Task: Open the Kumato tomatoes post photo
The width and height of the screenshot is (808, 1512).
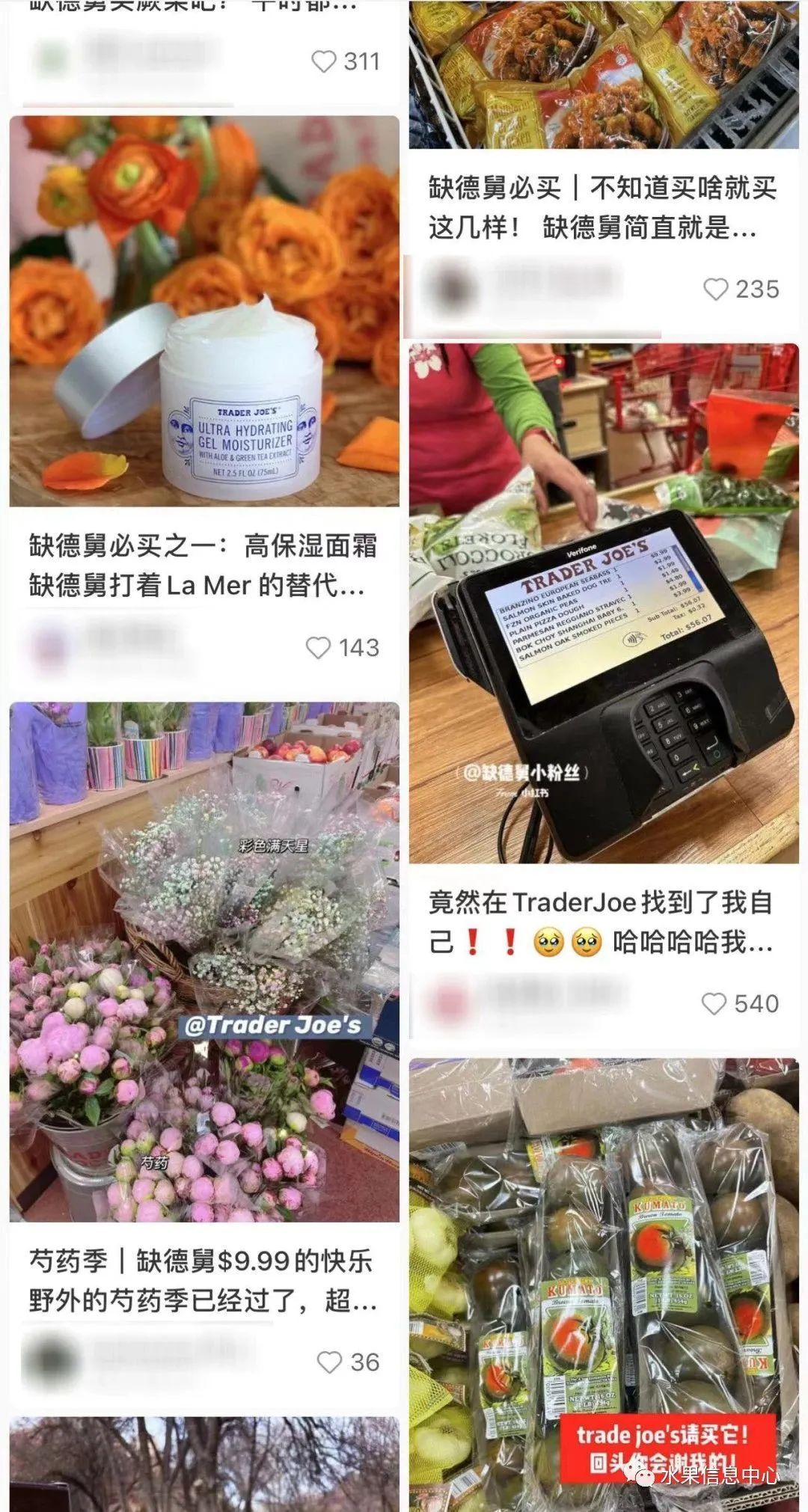Action: click(x=606, y=1272)
